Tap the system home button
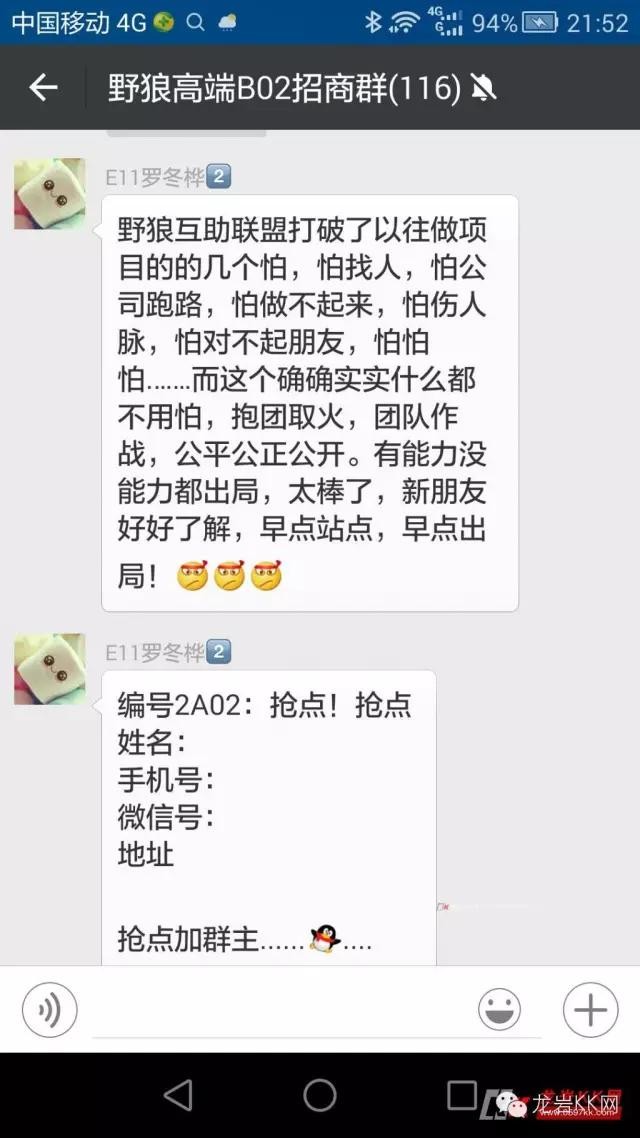 (x=320, y=1095)
